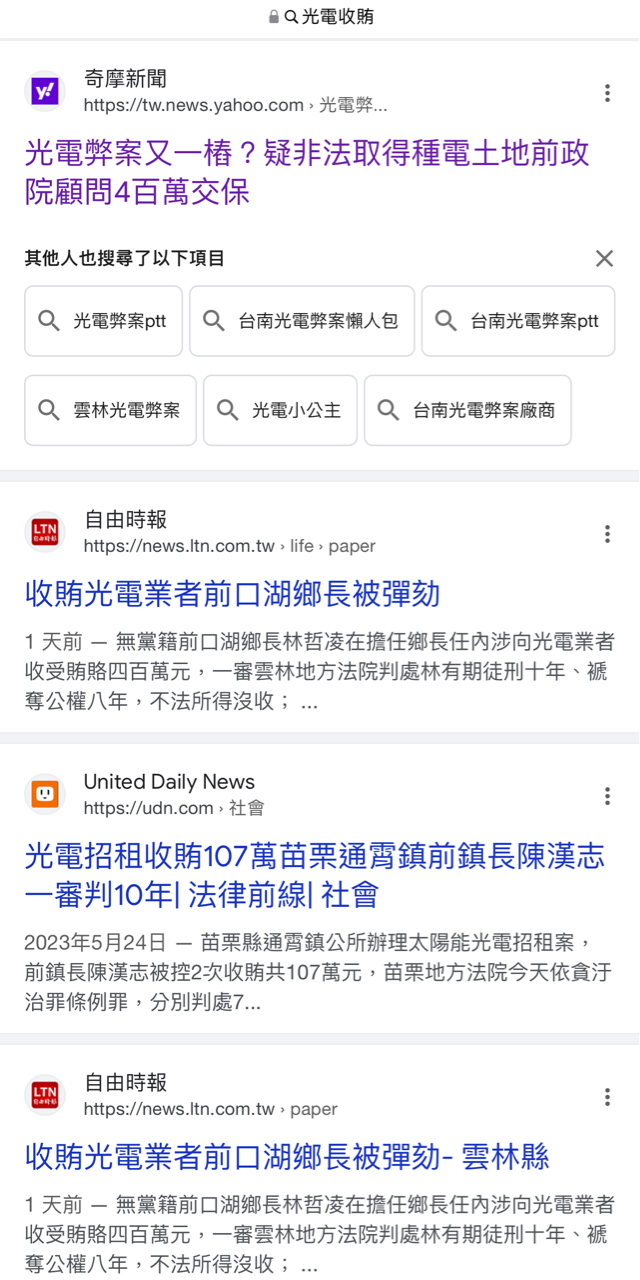Search for 台南光電弊案廠商
Viewport: 640px width, 1280px height.
pyautogui.click(x=468, y=410)
